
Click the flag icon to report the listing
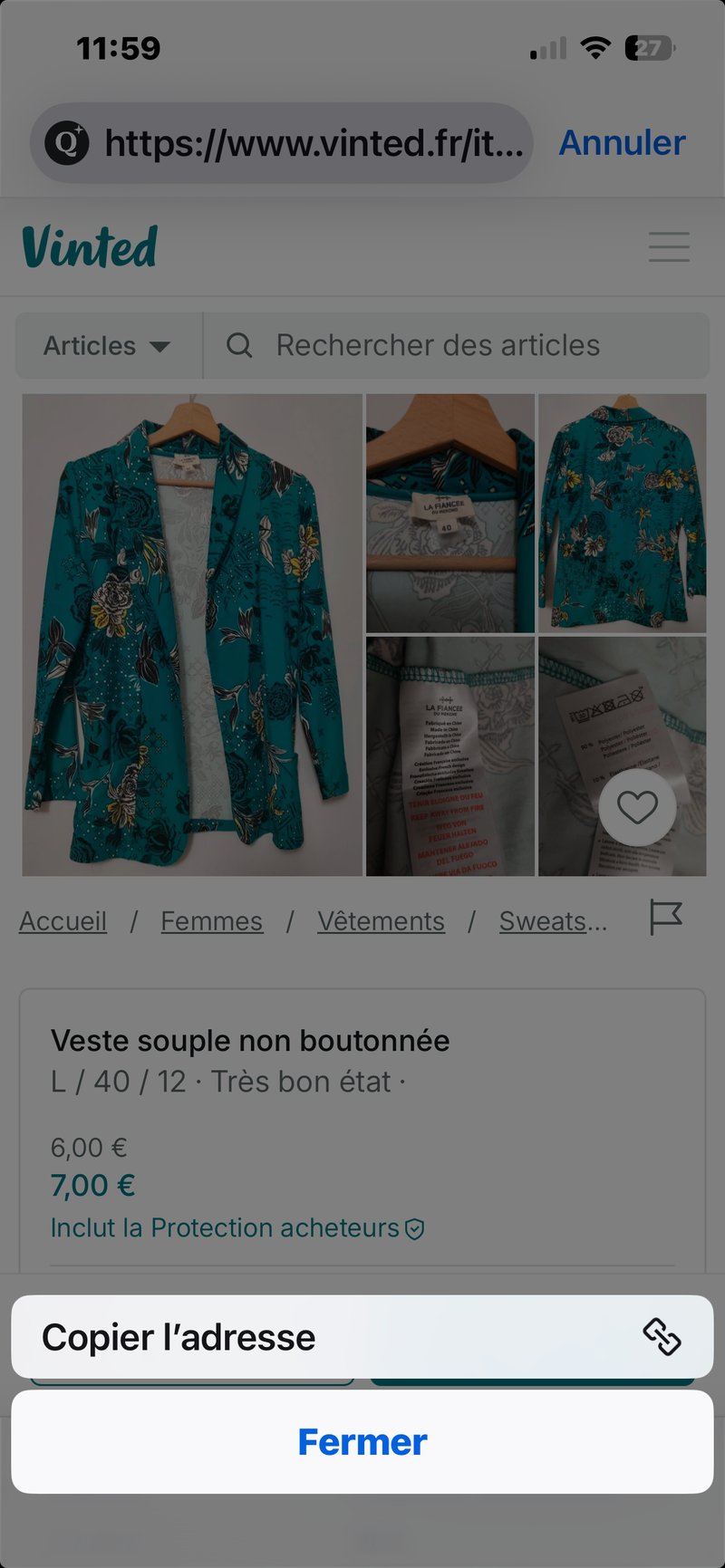[x=667, y=919]
